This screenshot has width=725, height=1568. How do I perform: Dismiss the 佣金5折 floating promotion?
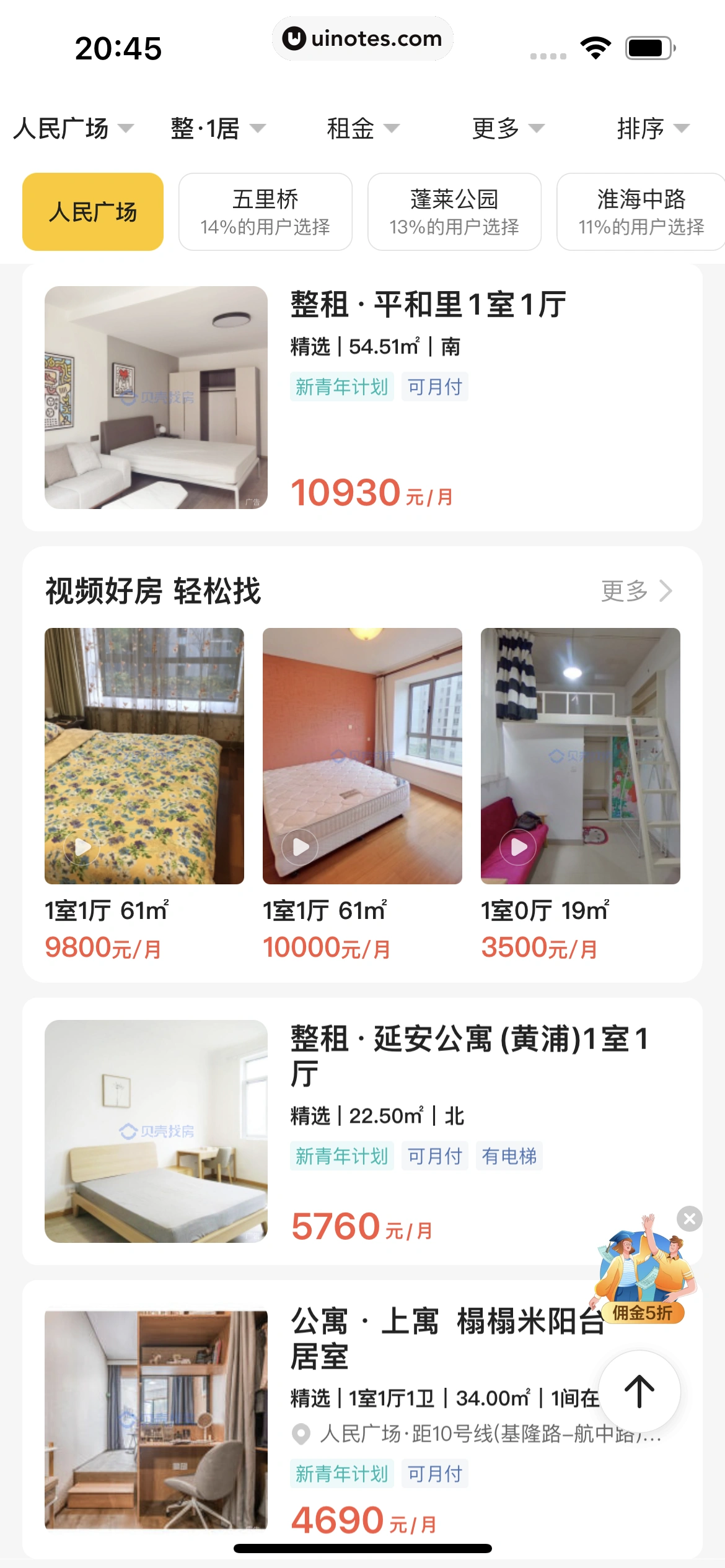coord(690,1219)
